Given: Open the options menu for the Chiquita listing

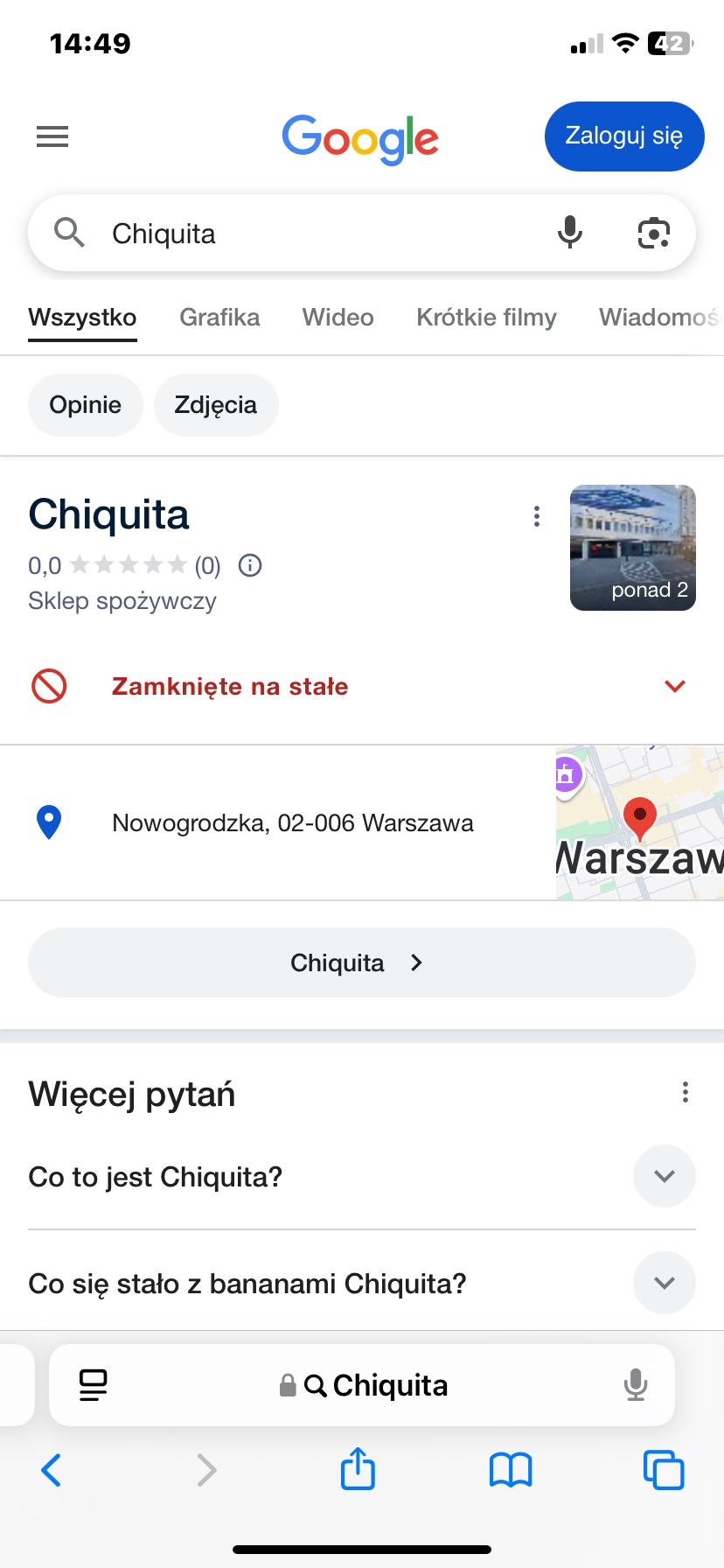Looking at the screenshot, I should [537, 516].
